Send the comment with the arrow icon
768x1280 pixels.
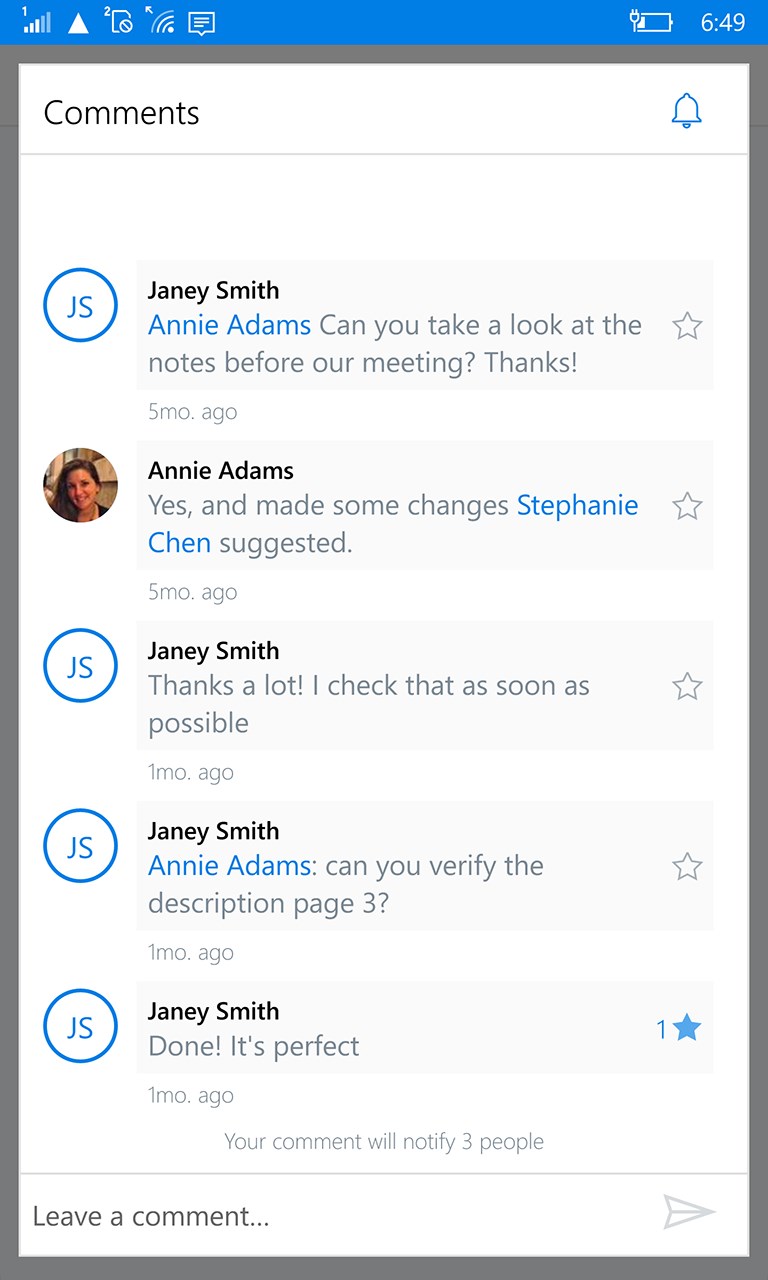[689, 1213]
